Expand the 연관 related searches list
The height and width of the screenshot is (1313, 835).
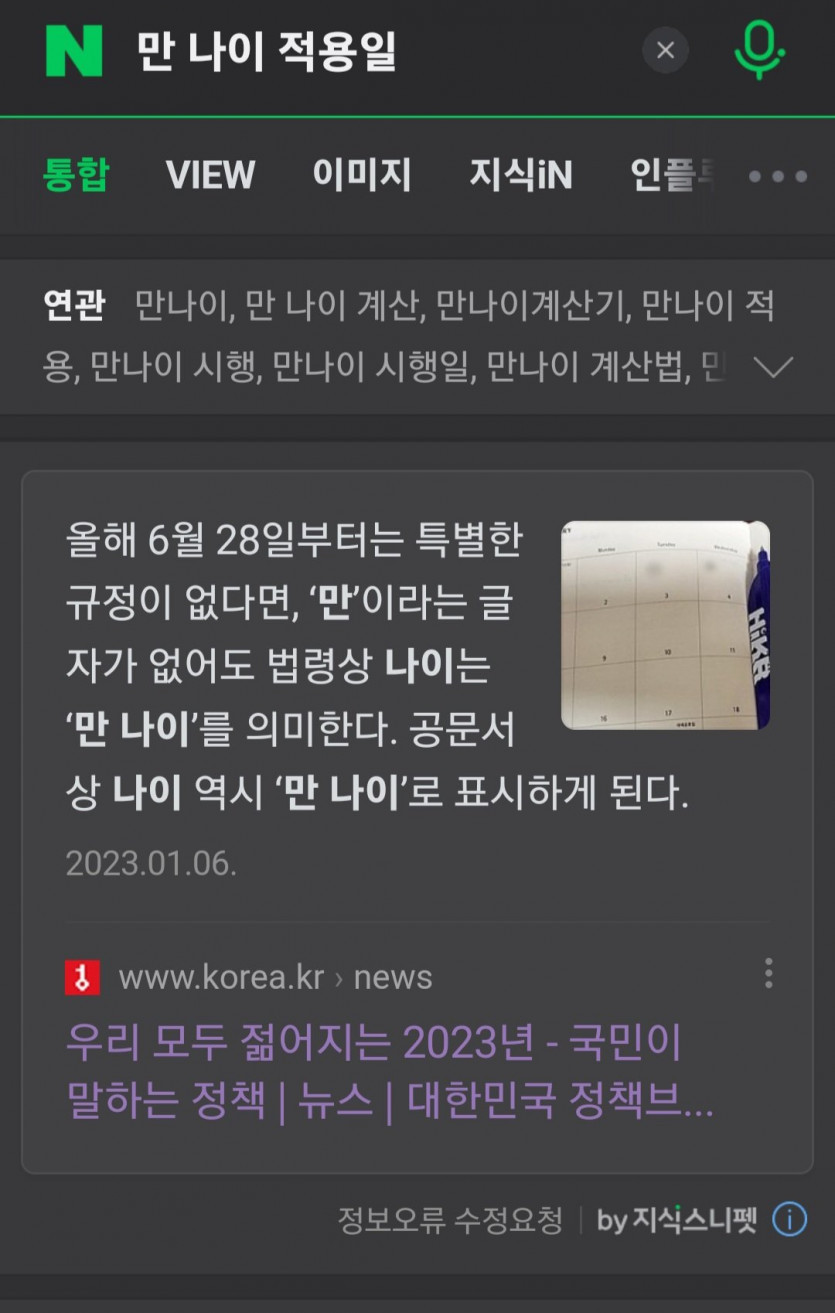772,368
